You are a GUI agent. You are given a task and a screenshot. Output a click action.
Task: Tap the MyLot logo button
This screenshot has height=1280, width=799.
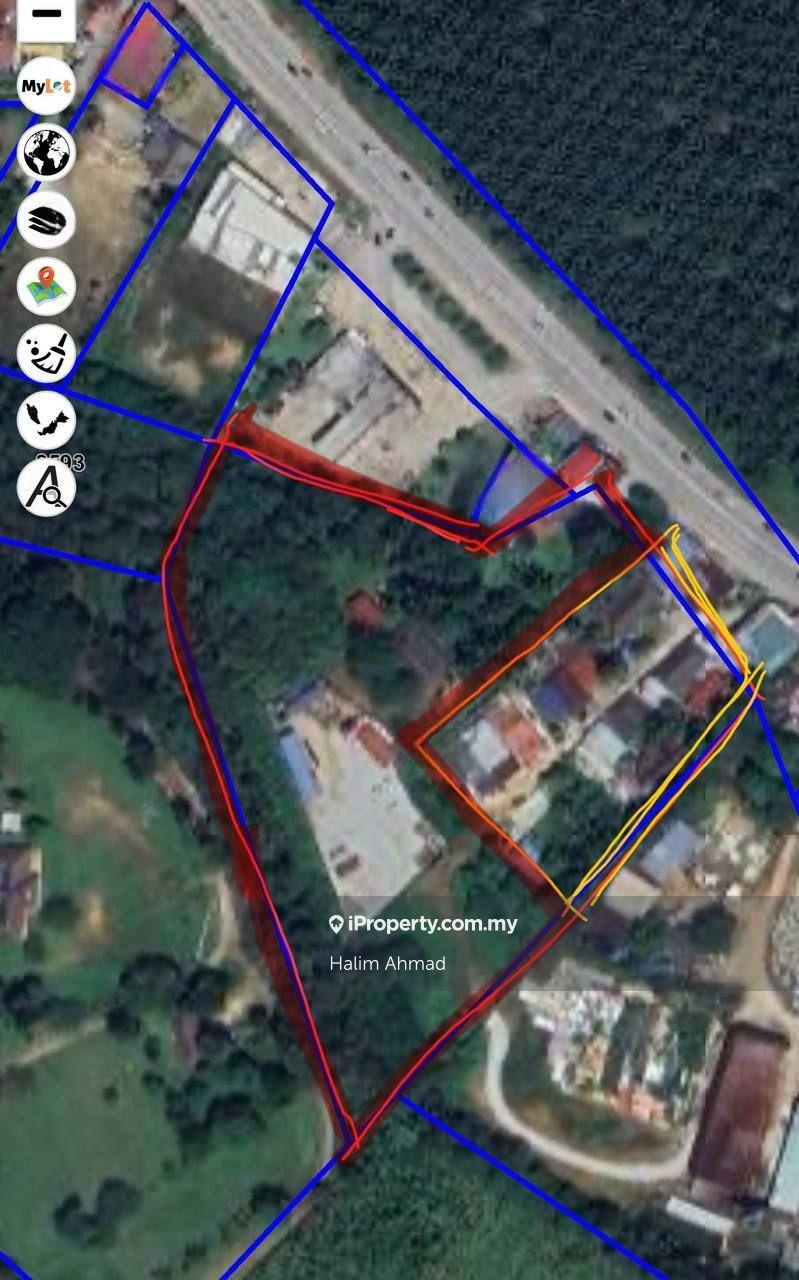coord(46,86)
